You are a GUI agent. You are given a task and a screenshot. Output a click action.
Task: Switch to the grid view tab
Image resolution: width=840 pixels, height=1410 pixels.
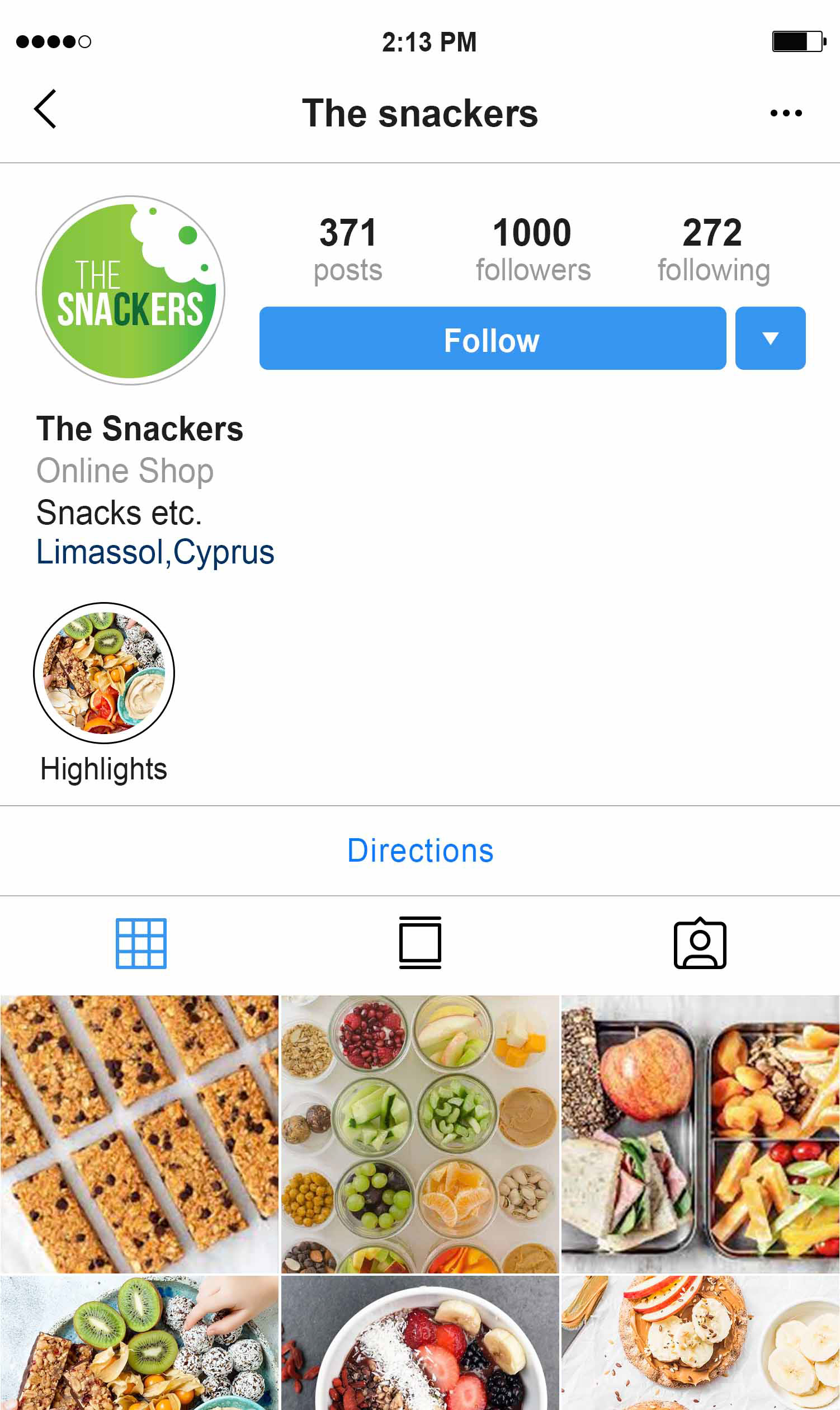click(141, 943)
